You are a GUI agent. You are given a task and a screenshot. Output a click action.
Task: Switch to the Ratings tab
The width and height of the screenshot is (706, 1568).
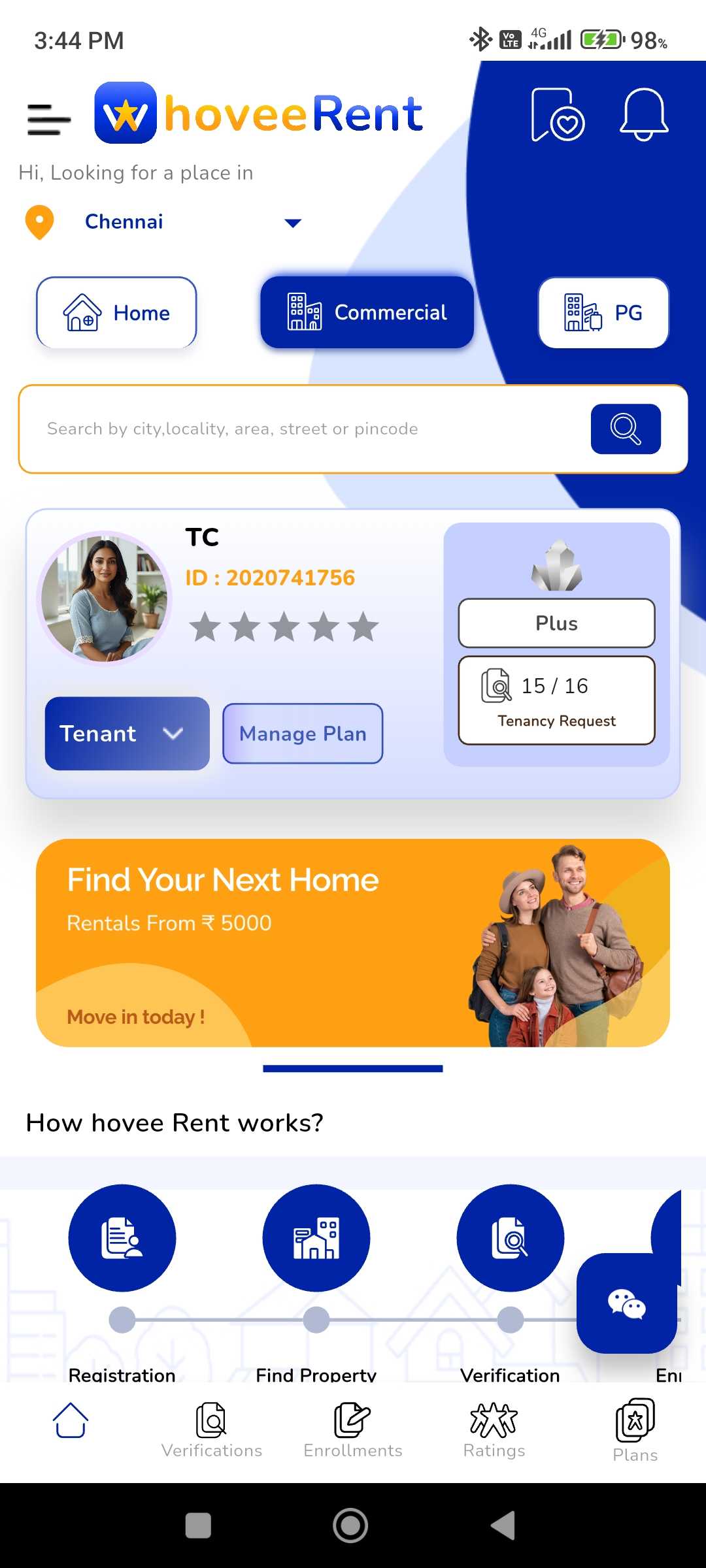(494, 1429)
